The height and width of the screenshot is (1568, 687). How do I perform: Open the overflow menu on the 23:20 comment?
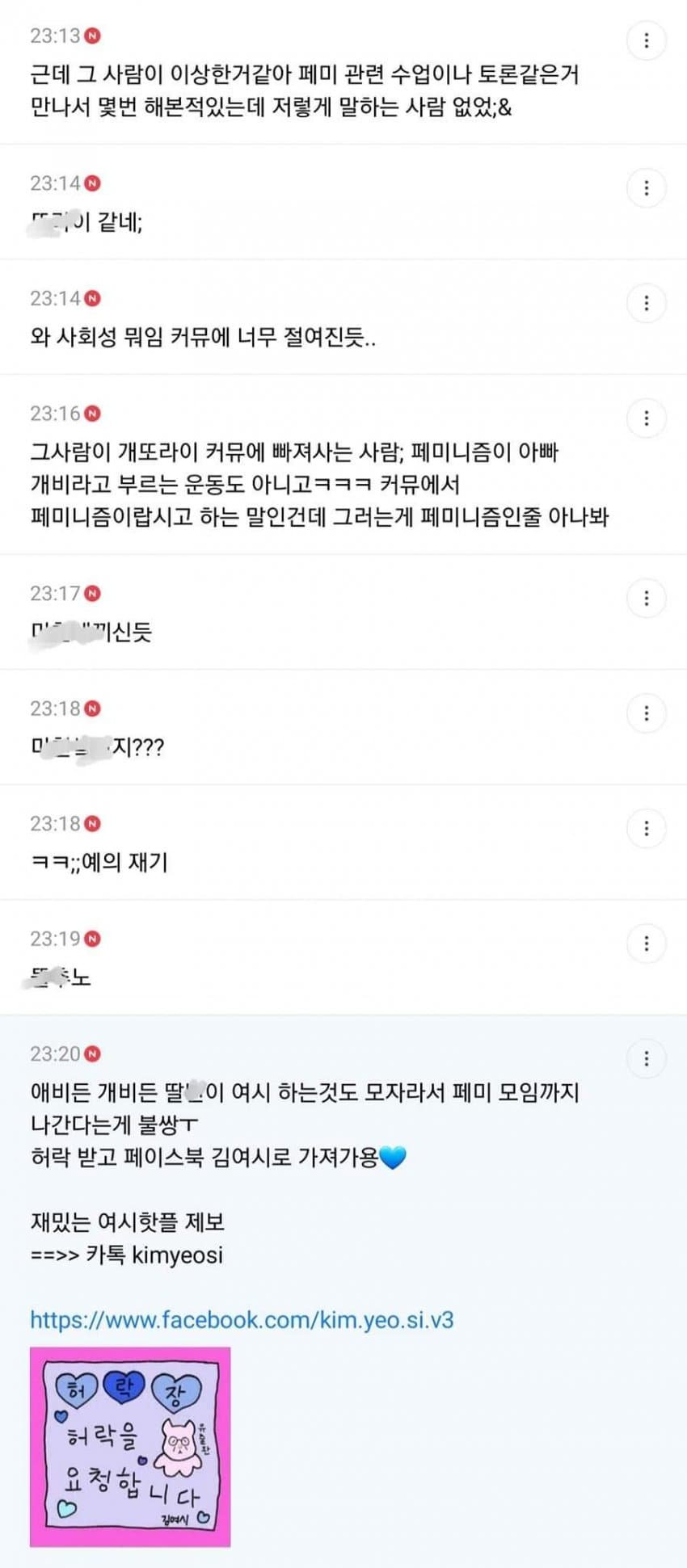tap(646, 1058)
